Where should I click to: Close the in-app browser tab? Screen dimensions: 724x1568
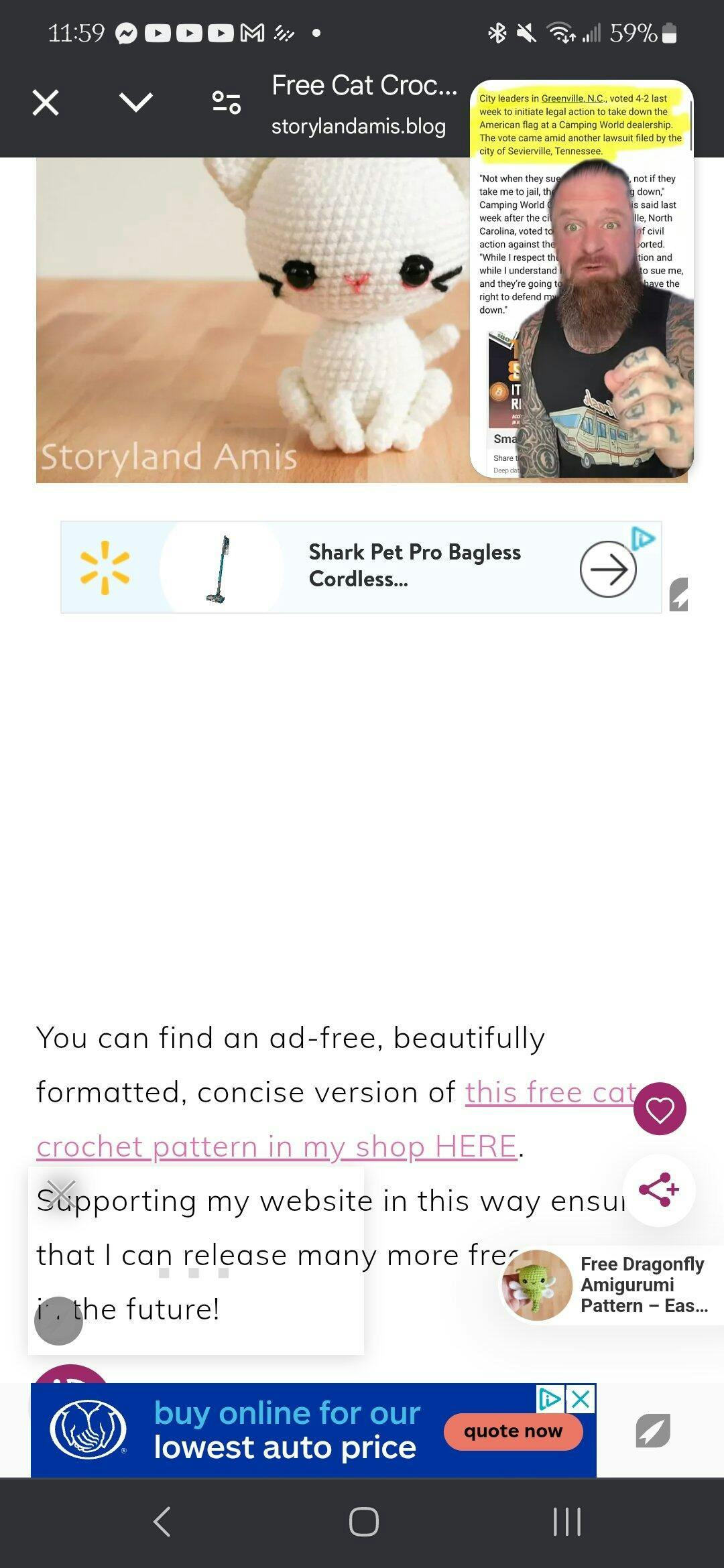tap(46, 103)
